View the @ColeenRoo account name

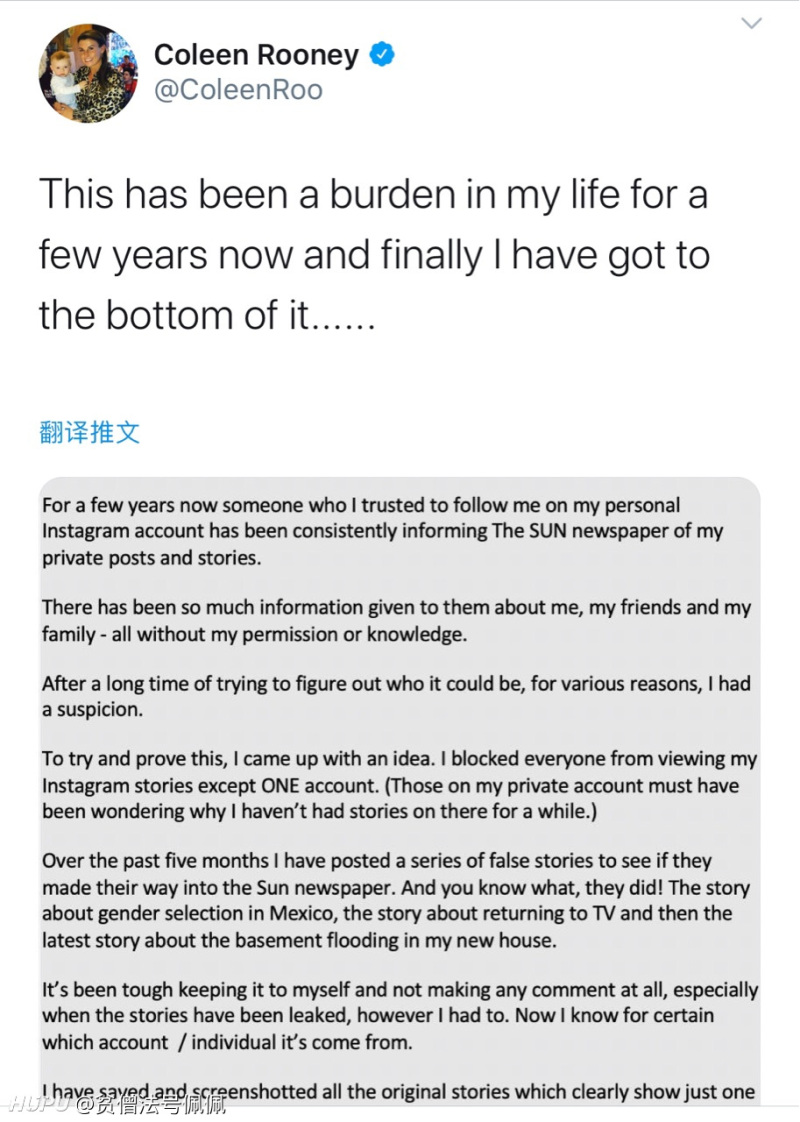coord(238,91)
